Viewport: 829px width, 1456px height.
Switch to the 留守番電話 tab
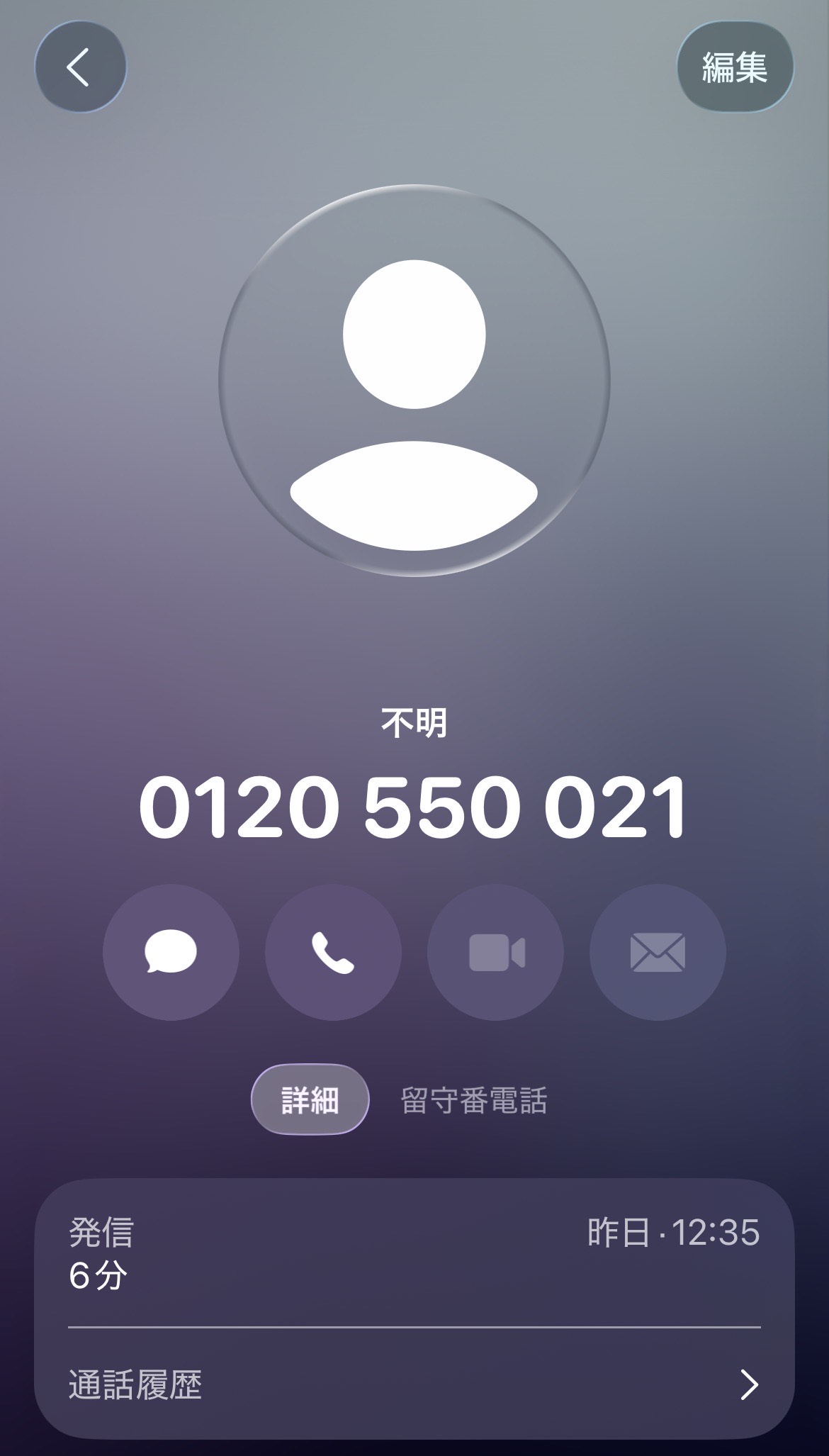[x=473, y=1100]
